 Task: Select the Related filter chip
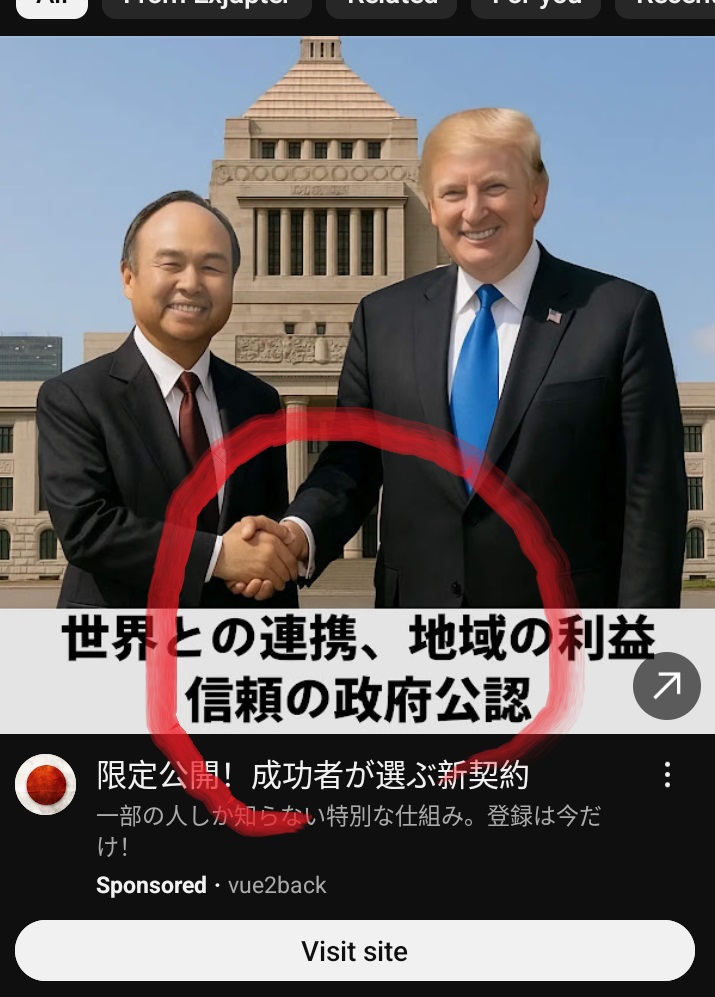[x=392, y=5]
